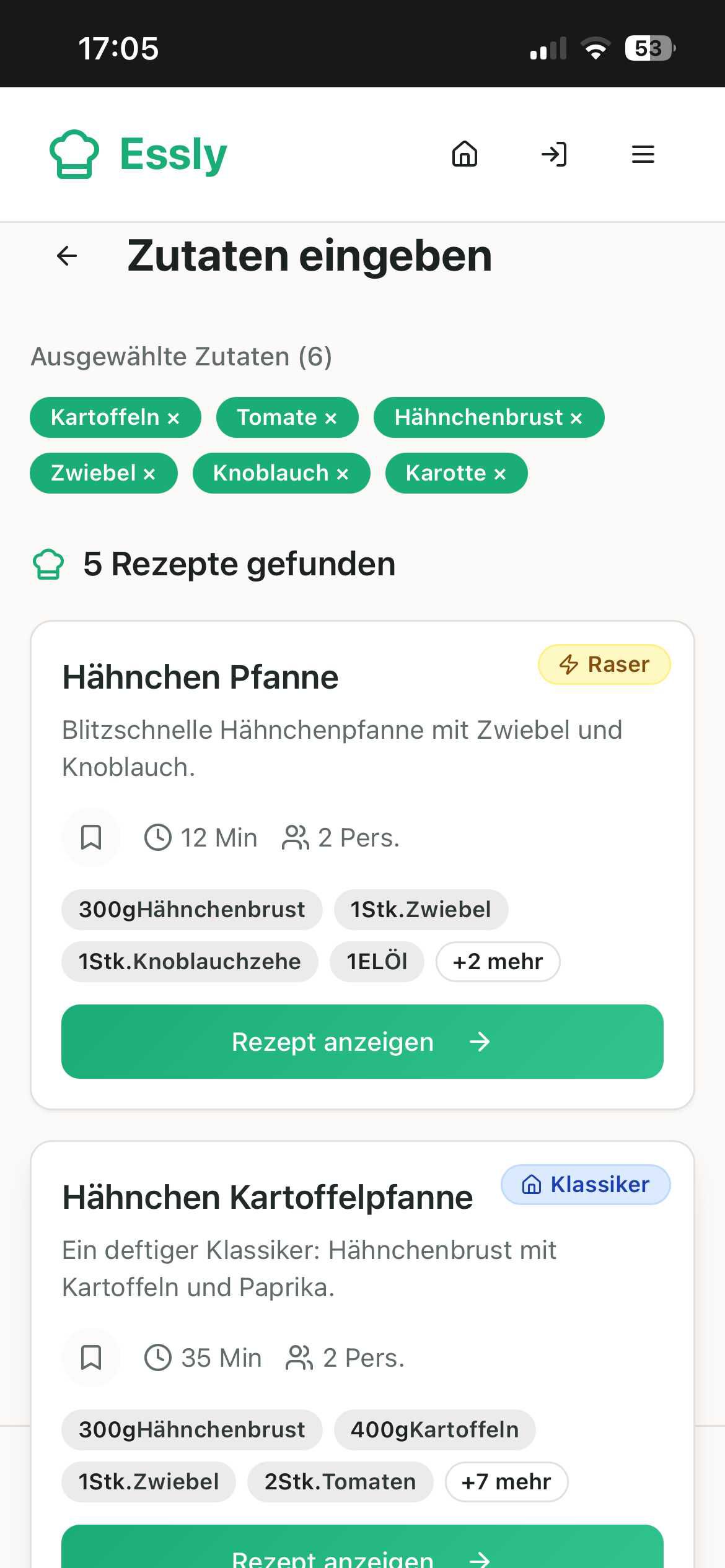Bookmark the Hähnchen Pfanne recipe
The height and width of the screenshot is (1568, 725).
[90, 837]
